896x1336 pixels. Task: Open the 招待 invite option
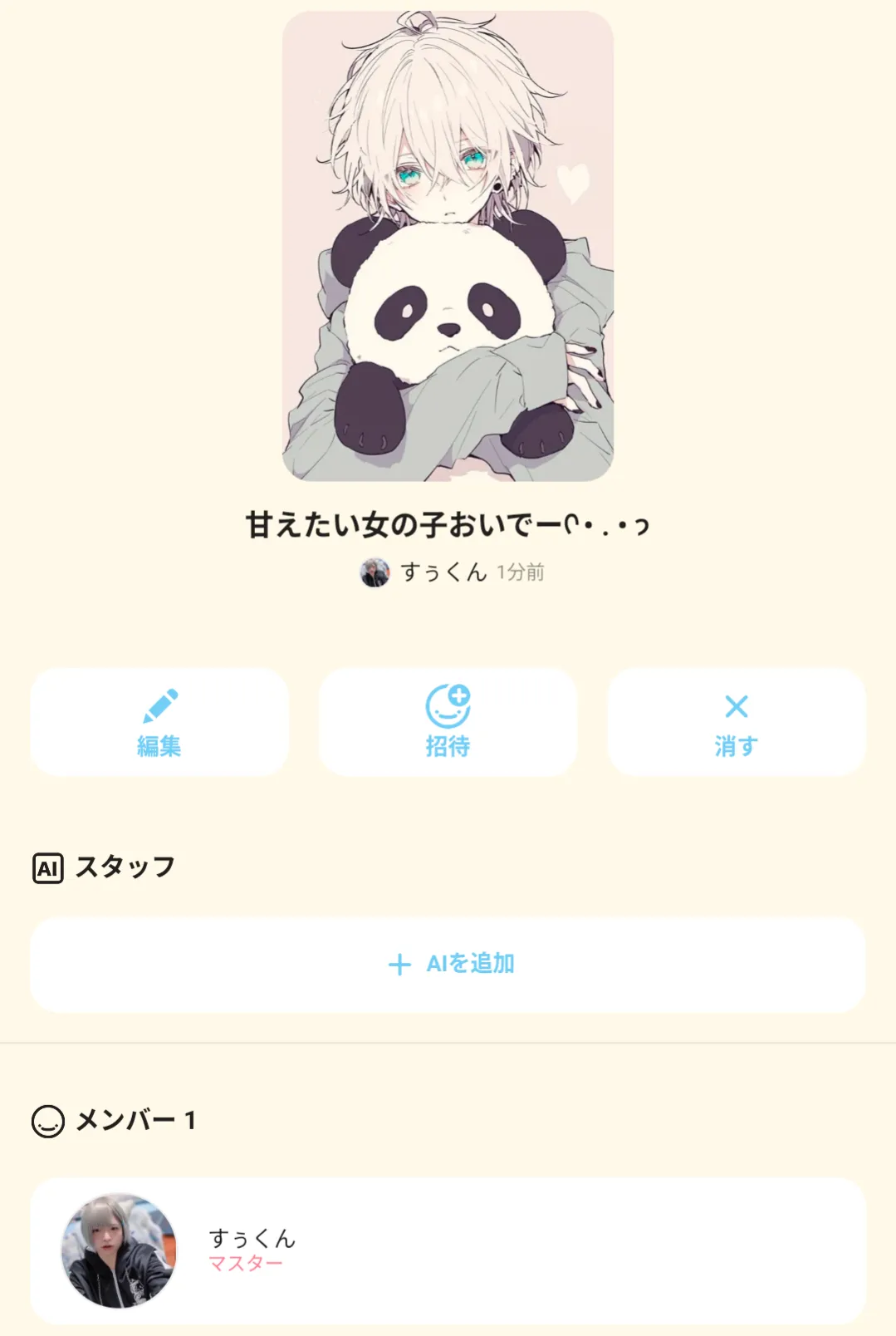pyautogui.click(x=448, y=722)
